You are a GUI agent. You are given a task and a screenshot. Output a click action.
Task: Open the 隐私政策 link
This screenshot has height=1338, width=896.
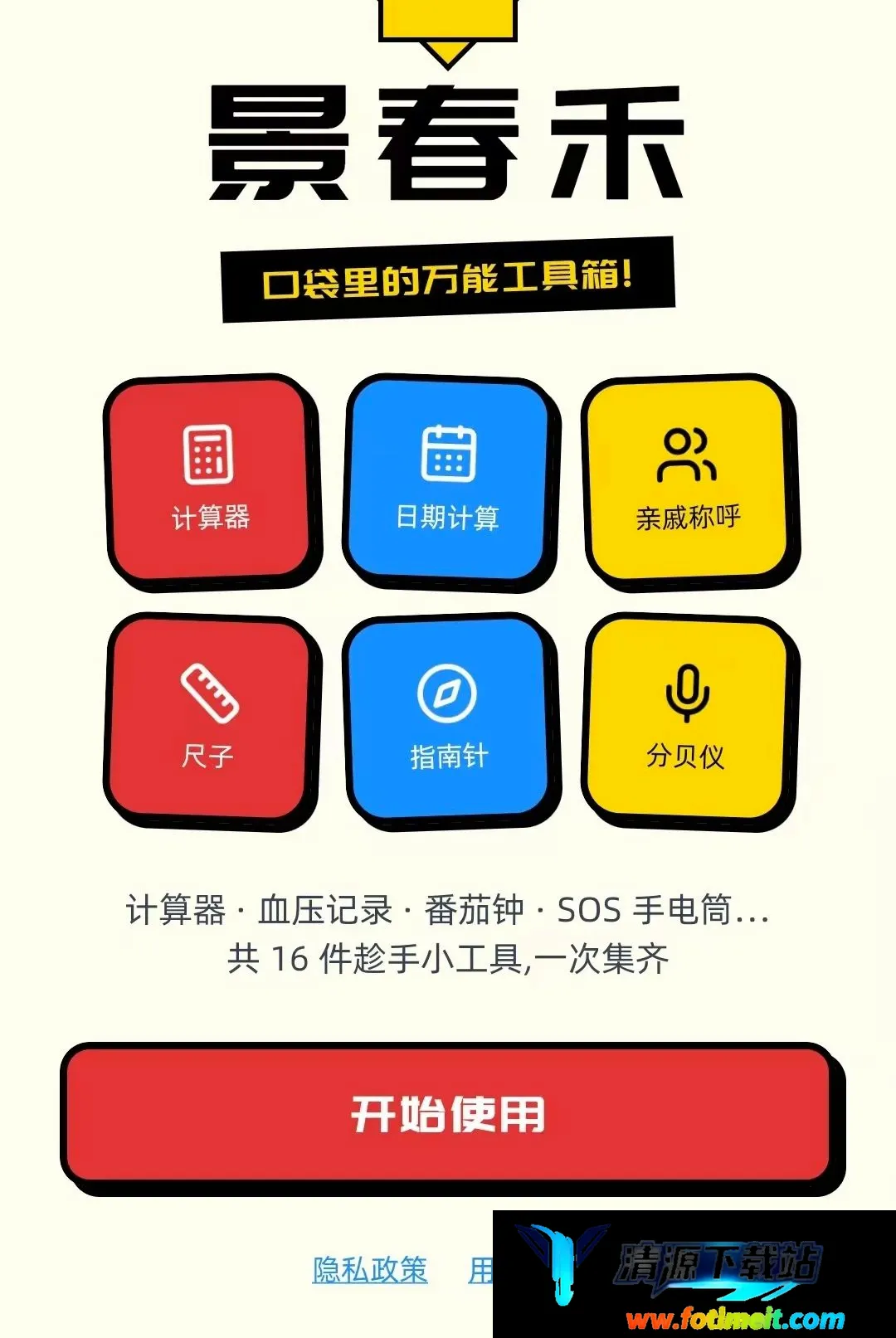tap(370, 1270)
